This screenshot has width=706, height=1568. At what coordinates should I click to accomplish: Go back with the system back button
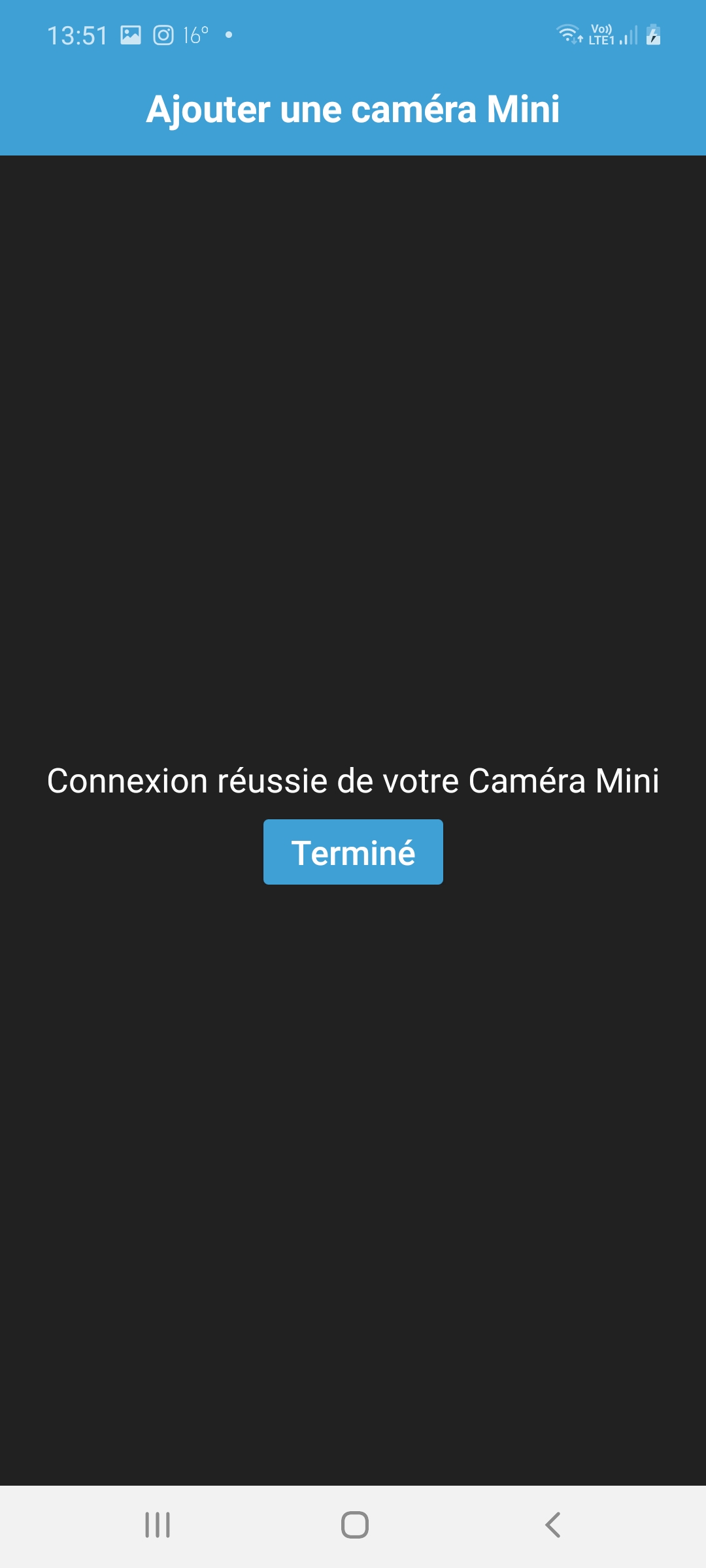[x=552, y=1525]
